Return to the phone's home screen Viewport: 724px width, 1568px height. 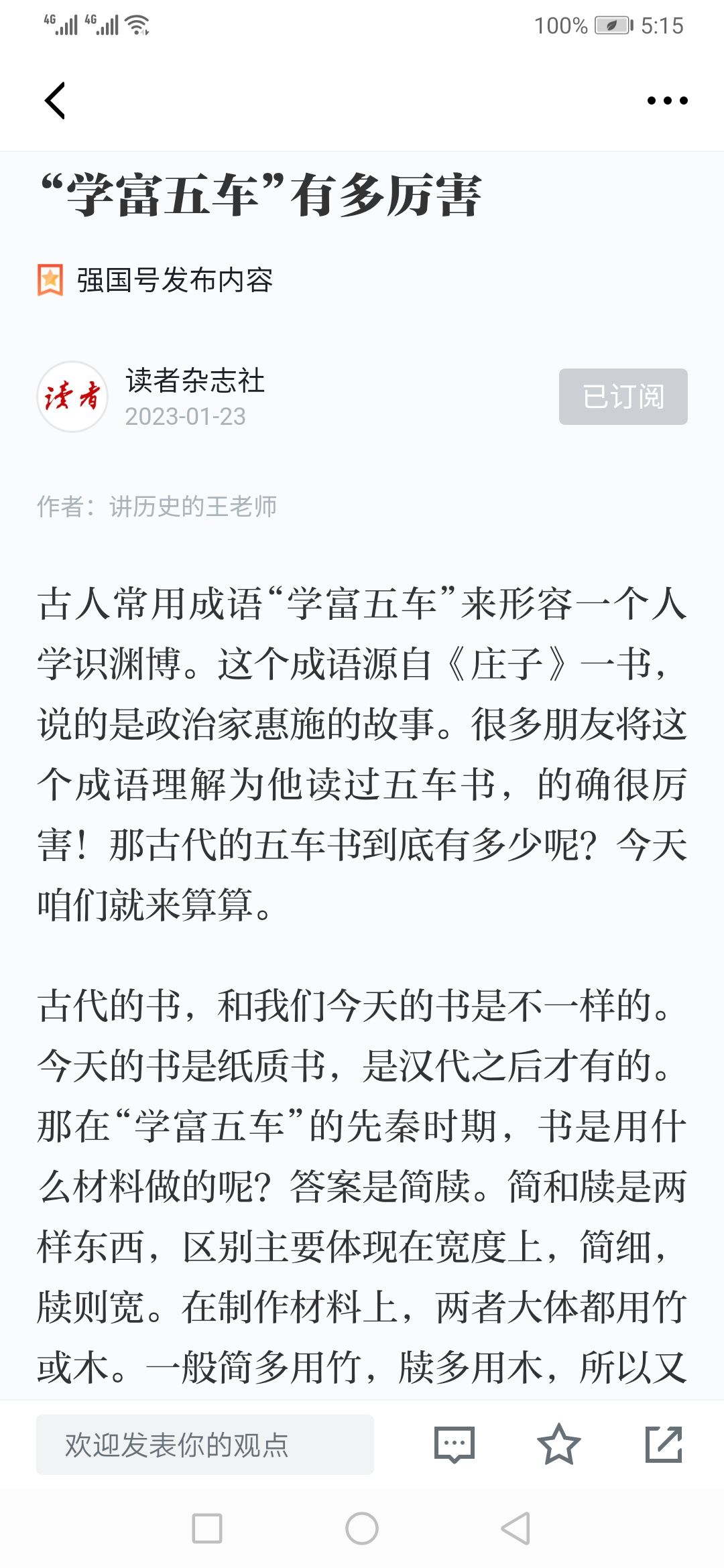(x=362, y=1528)
